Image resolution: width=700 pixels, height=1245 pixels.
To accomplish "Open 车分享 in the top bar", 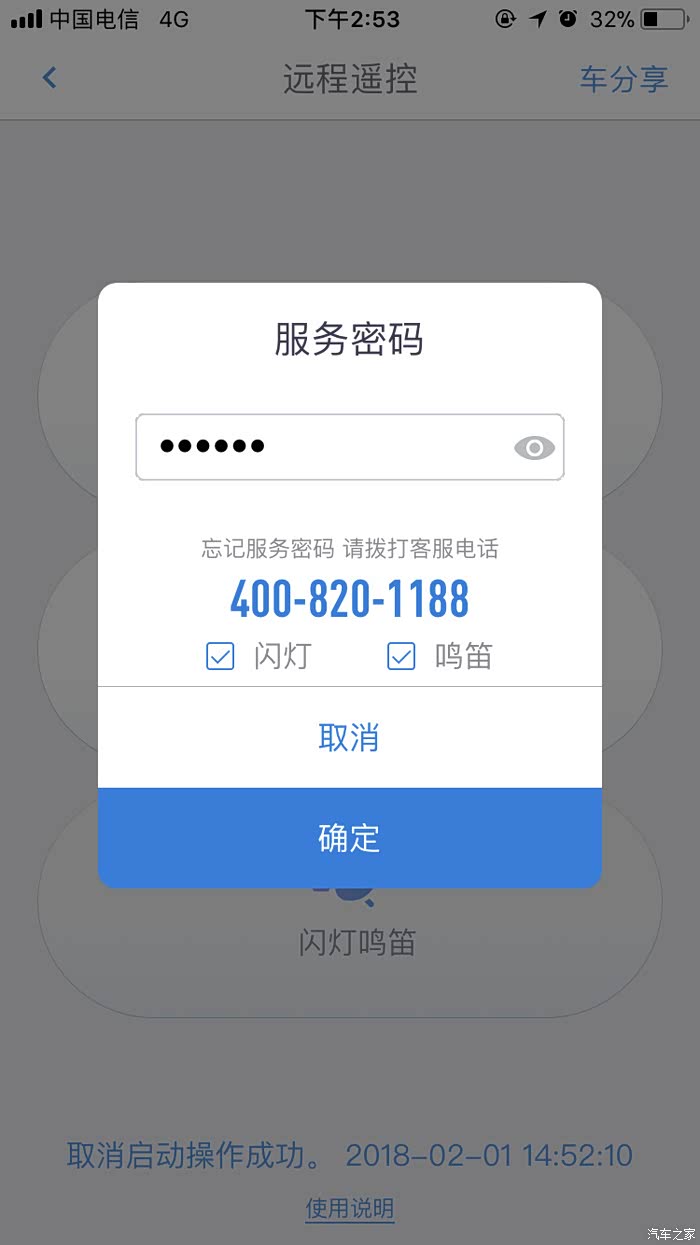I will coord(623,79).
